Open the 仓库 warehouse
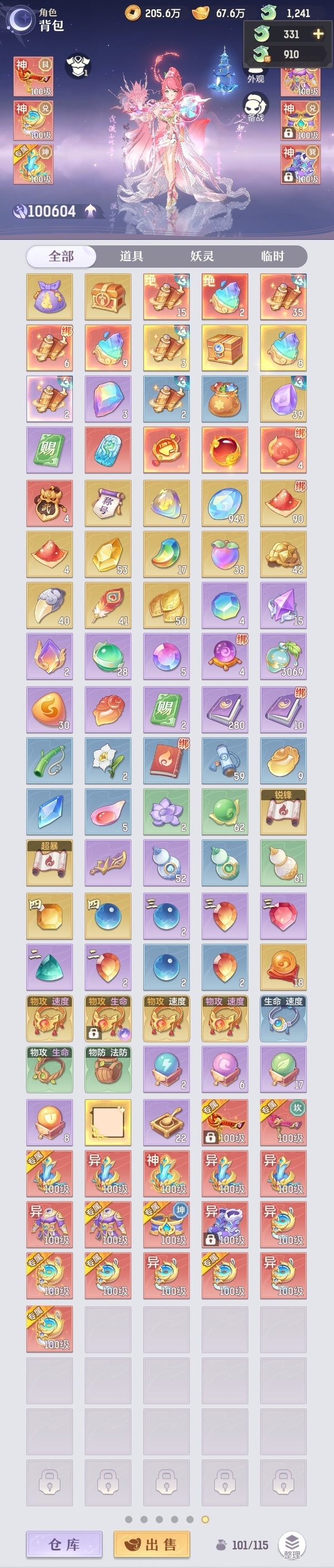Screen dimensions: 334x1568 coord(63,1544)
